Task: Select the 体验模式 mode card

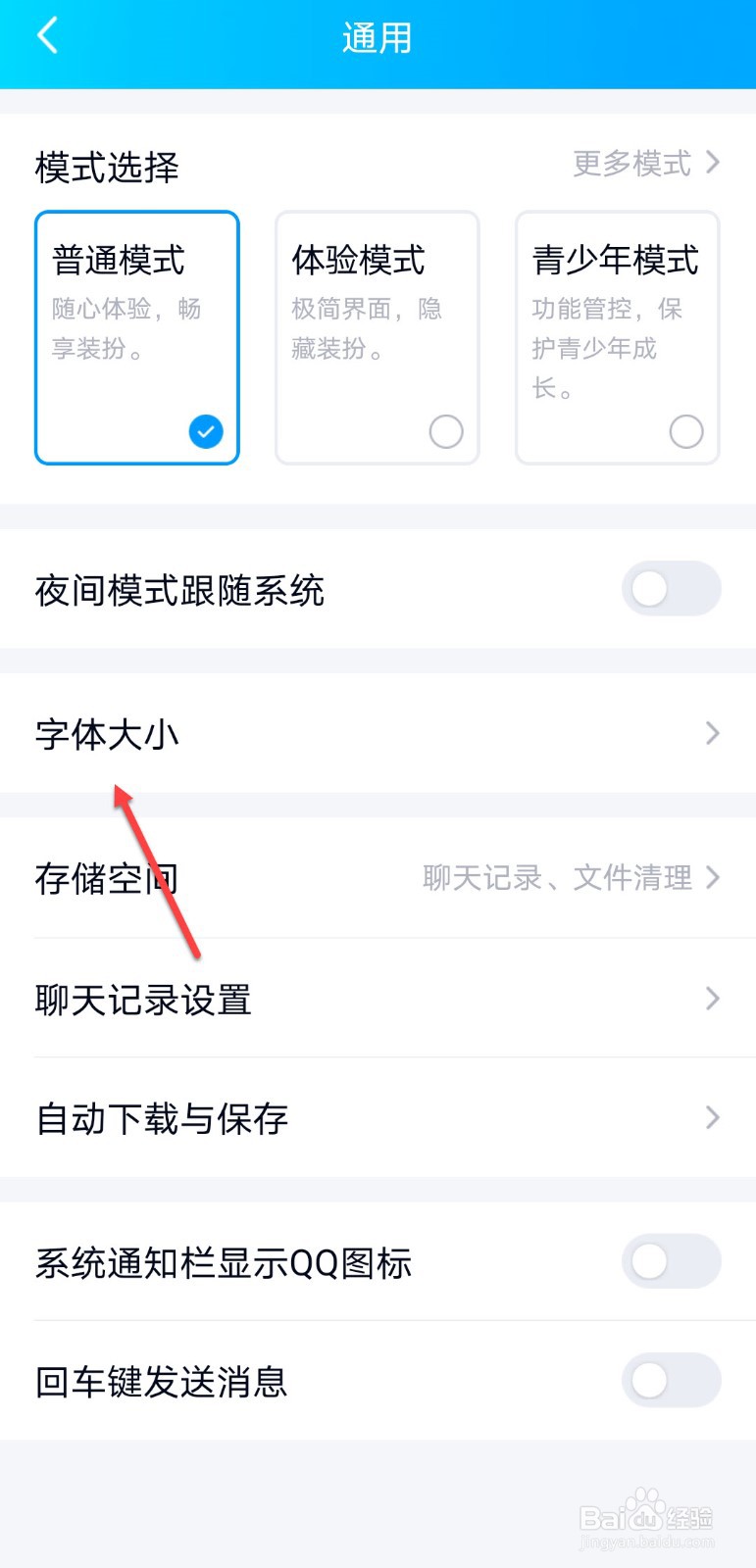Action: coord(377,333)
